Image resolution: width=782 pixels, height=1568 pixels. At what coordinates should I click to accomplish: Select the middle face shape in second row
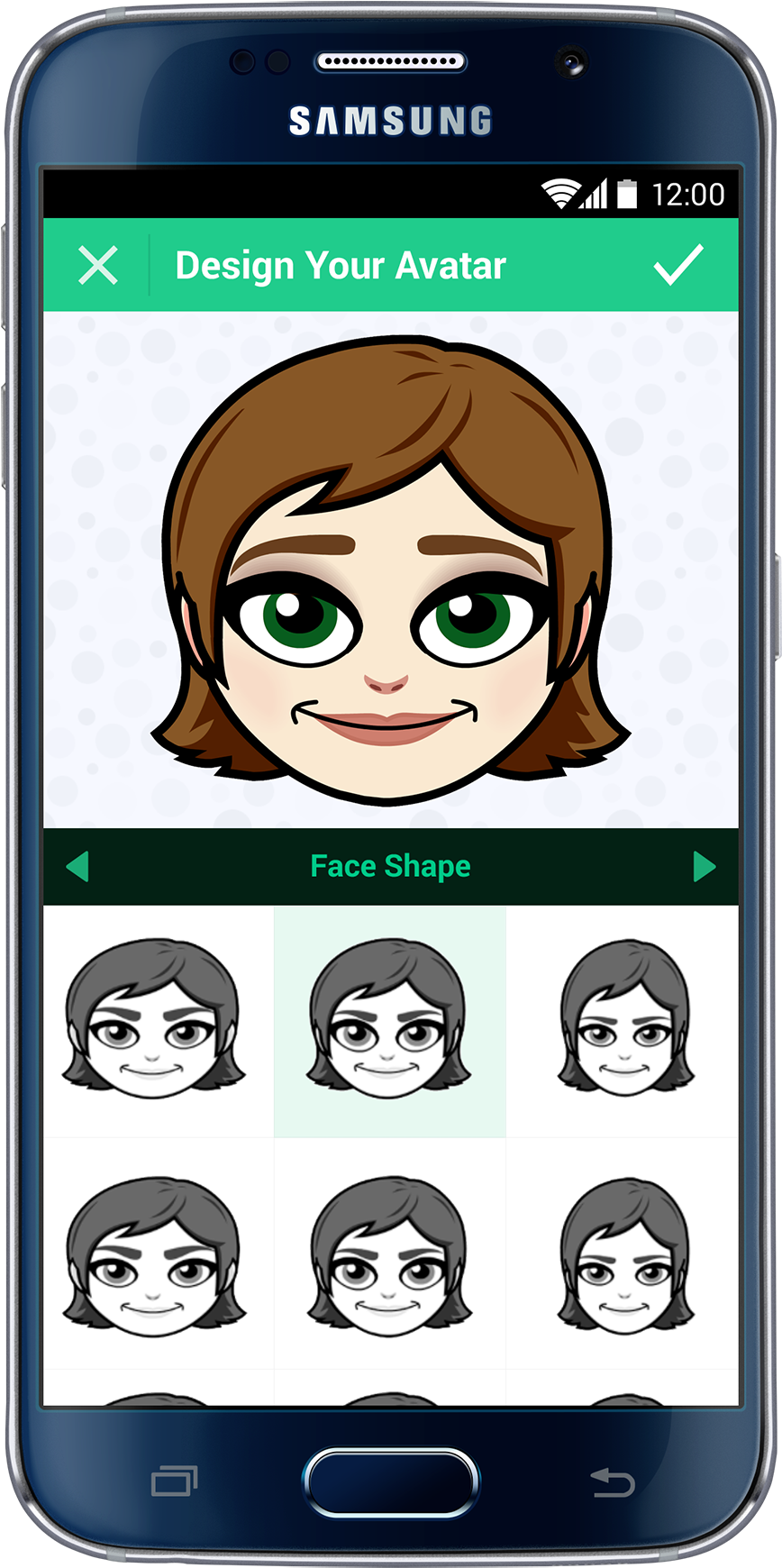pos(389,1256)
